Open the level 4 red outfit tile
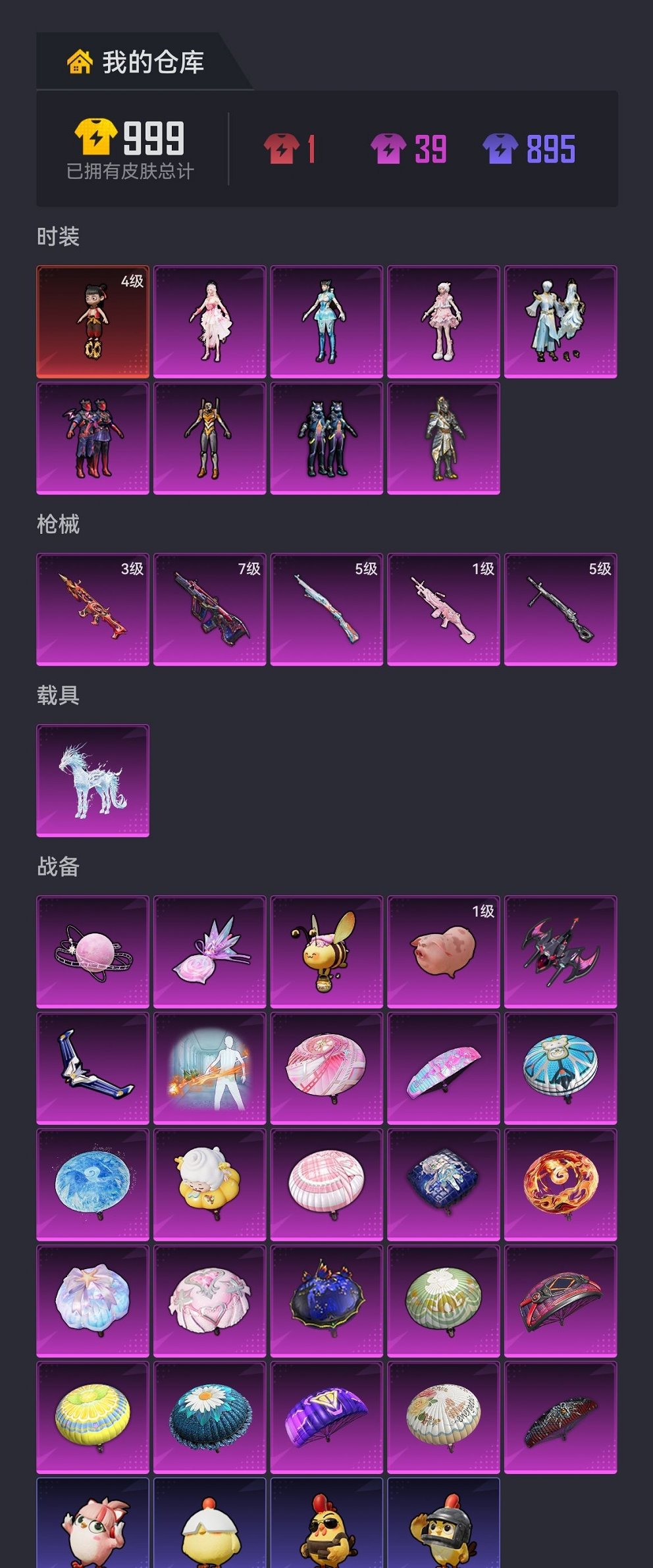This screenshot has width=653, height=1568. pos(93,321)
